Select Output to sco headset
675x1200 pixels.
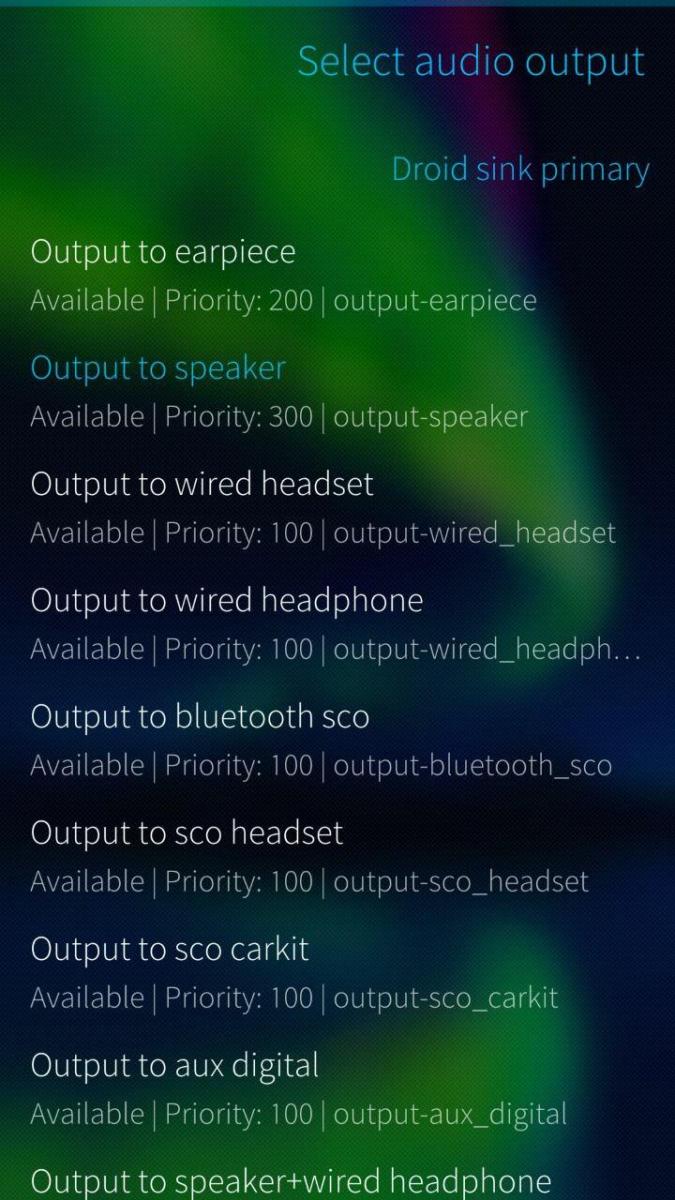tap(187, 832)
